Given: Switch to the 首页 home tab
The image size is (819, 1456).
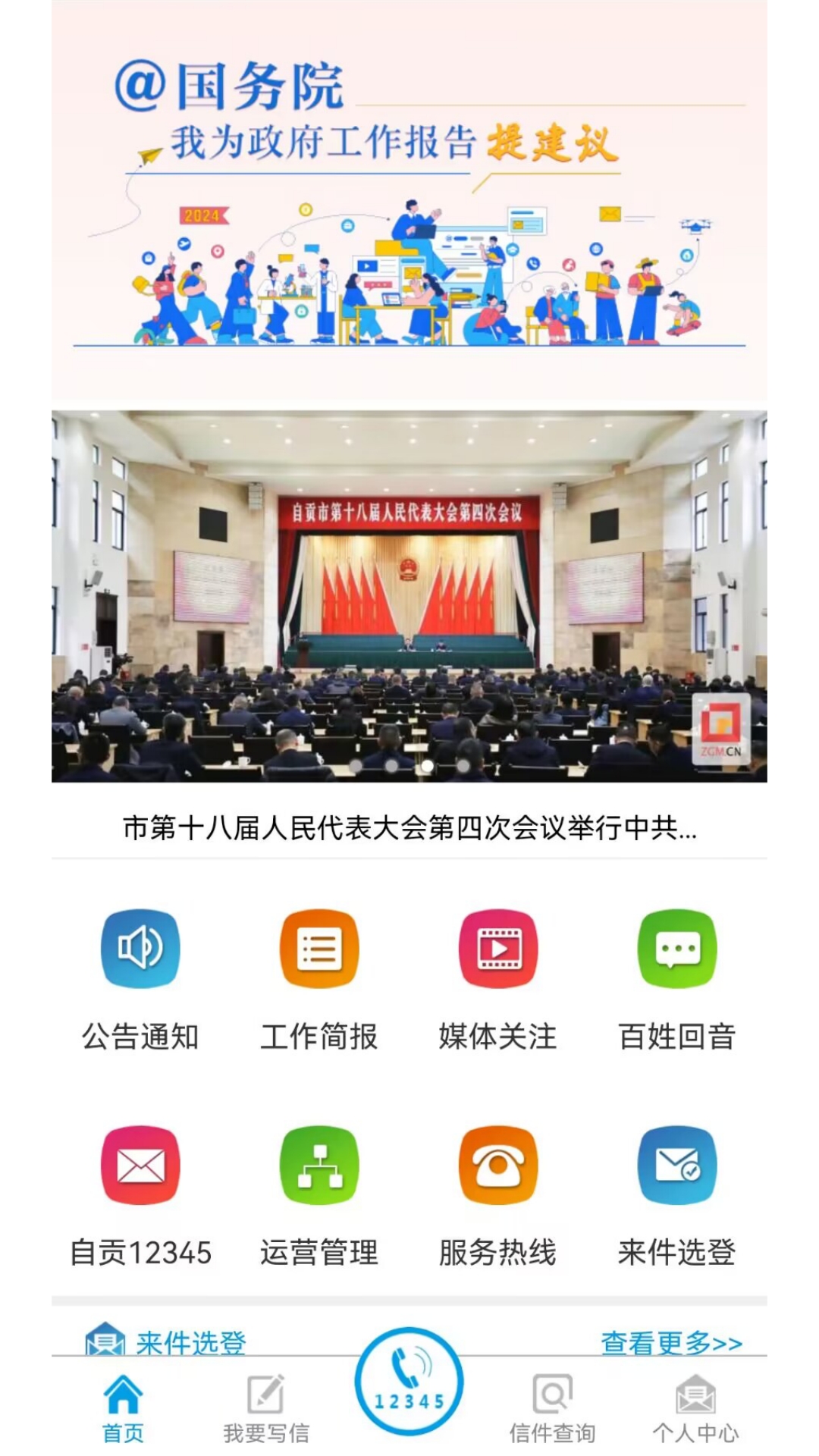Looking at the screenshot, I should 123,1407.
